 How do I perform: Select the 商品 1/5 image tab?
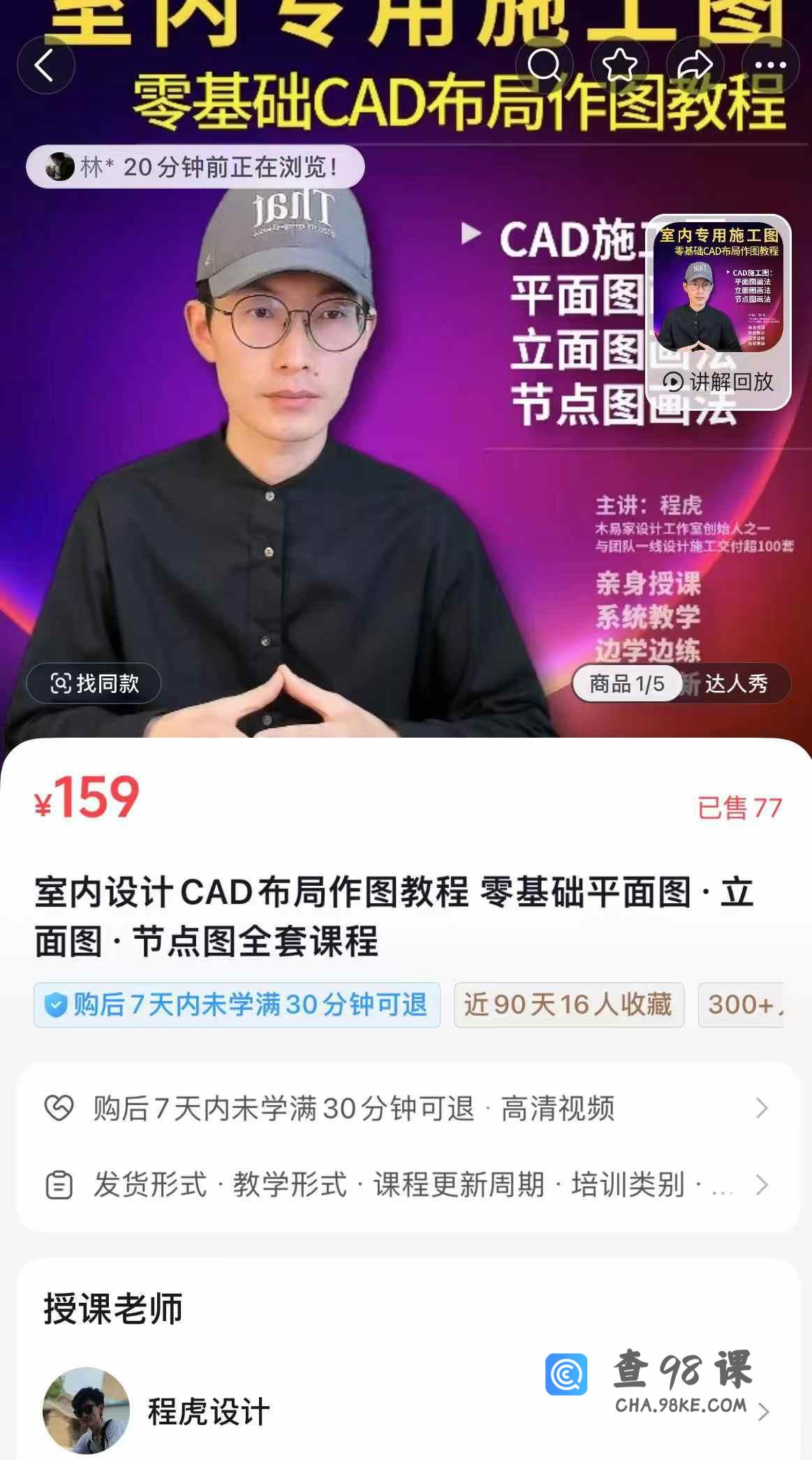pyautogui.click(x=627, y=684)
